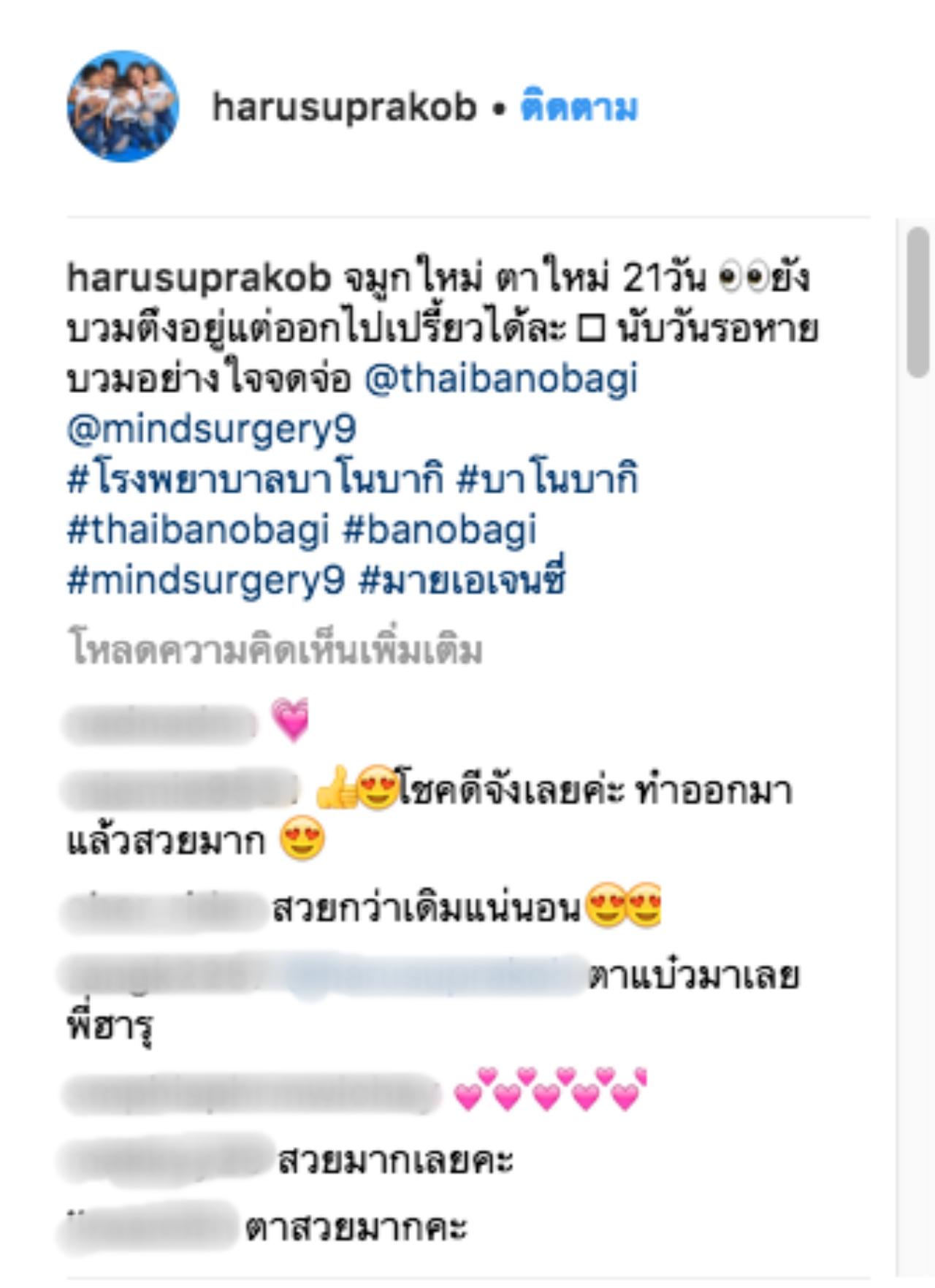The height and width of the screenshot is (1288, 935).
Task: Open hashtag #thaibanobagi
Action: tap(198, 530)
